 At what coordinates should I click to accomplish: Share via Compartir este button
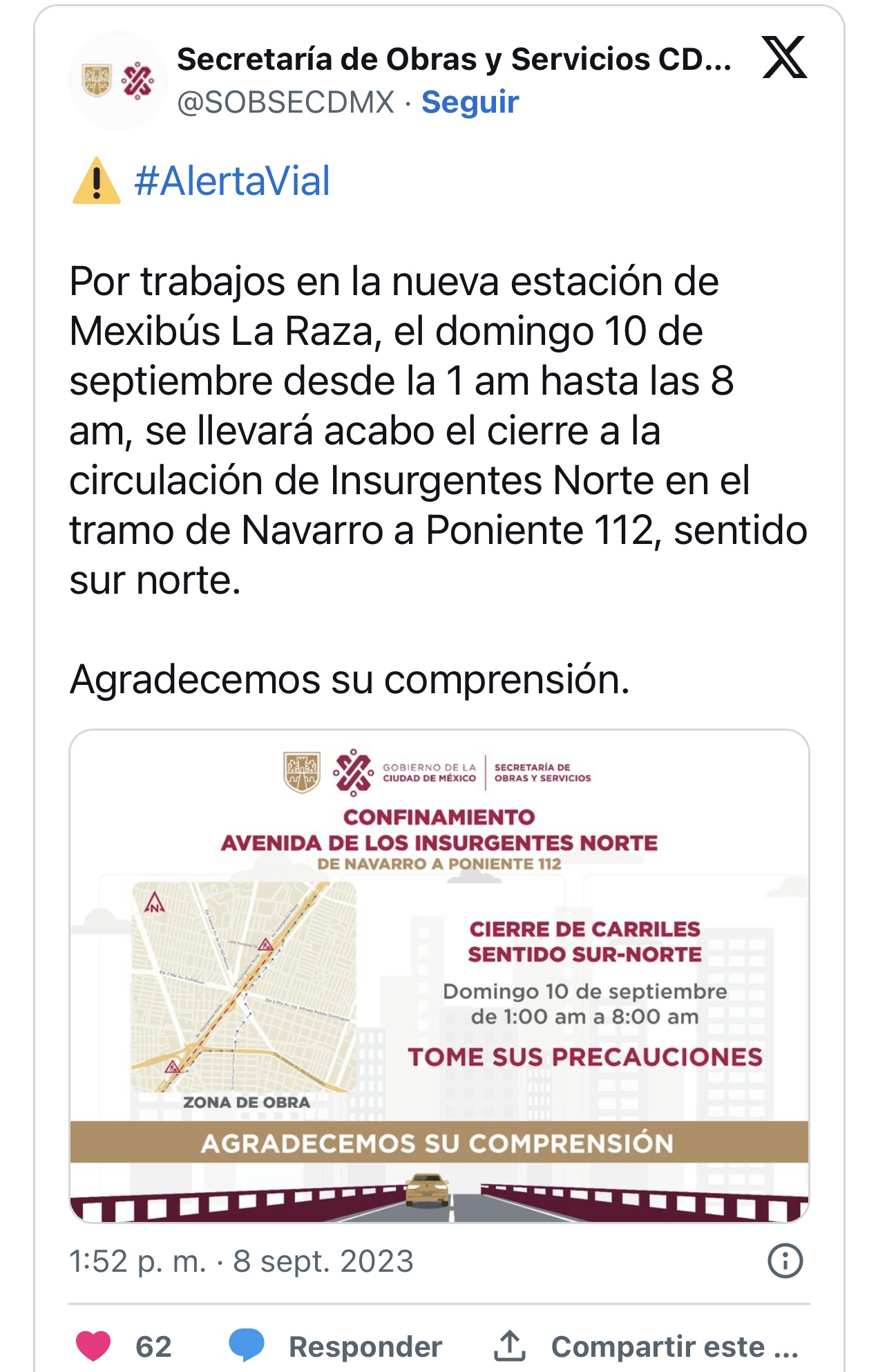pos(646,1346)
